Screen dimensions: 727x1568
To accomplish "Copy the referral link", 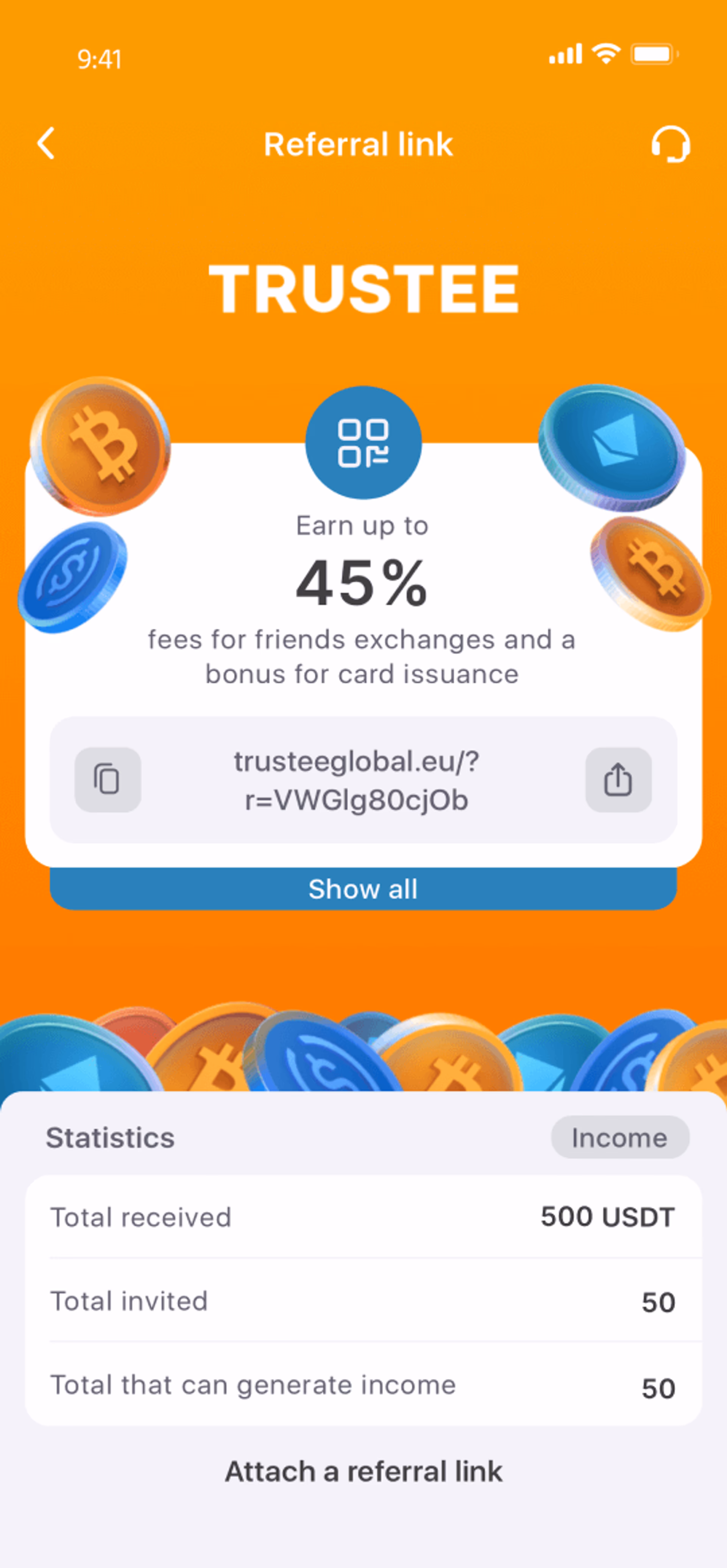I will click(108, 779).
